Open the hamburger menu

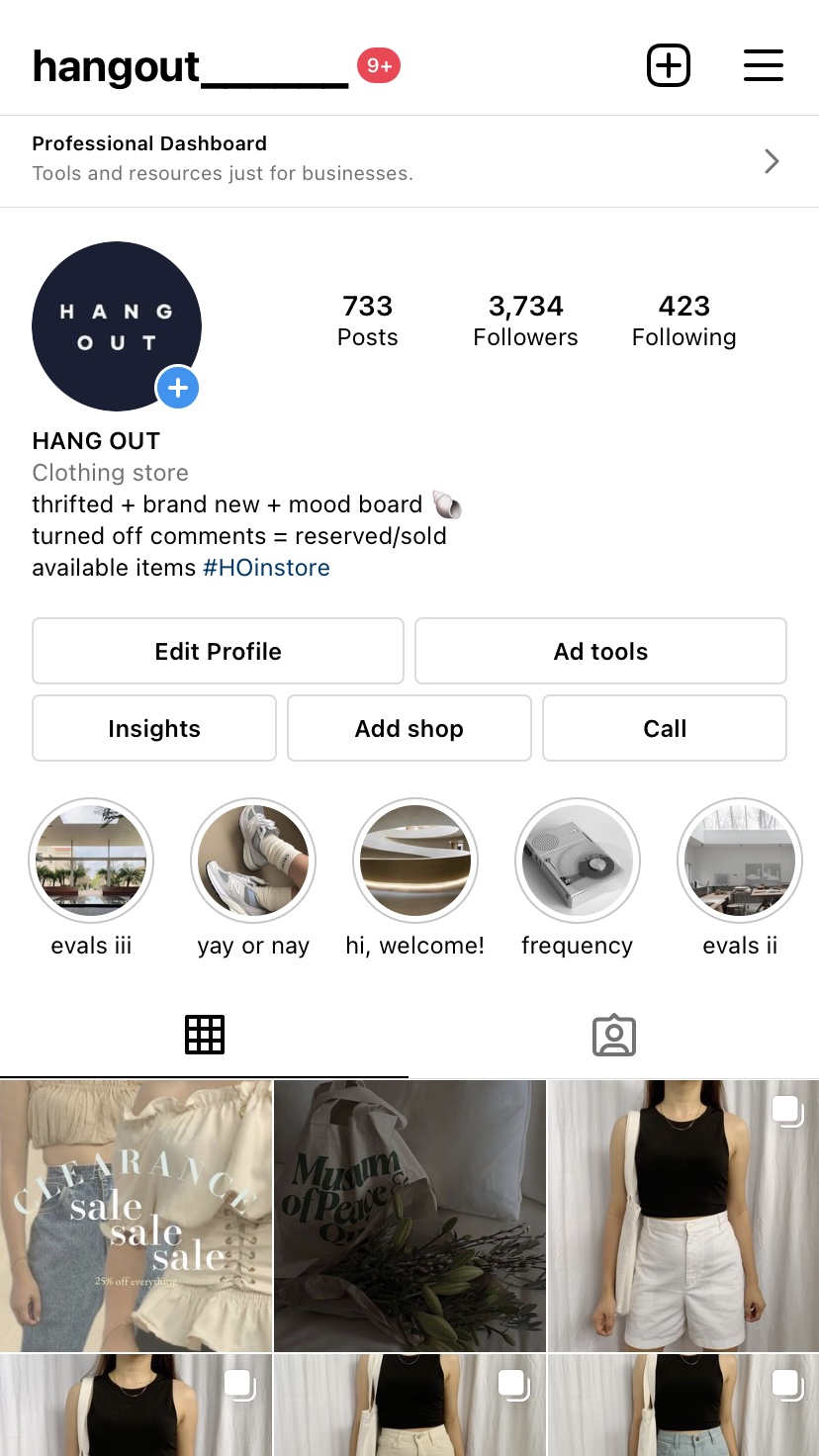763,65
